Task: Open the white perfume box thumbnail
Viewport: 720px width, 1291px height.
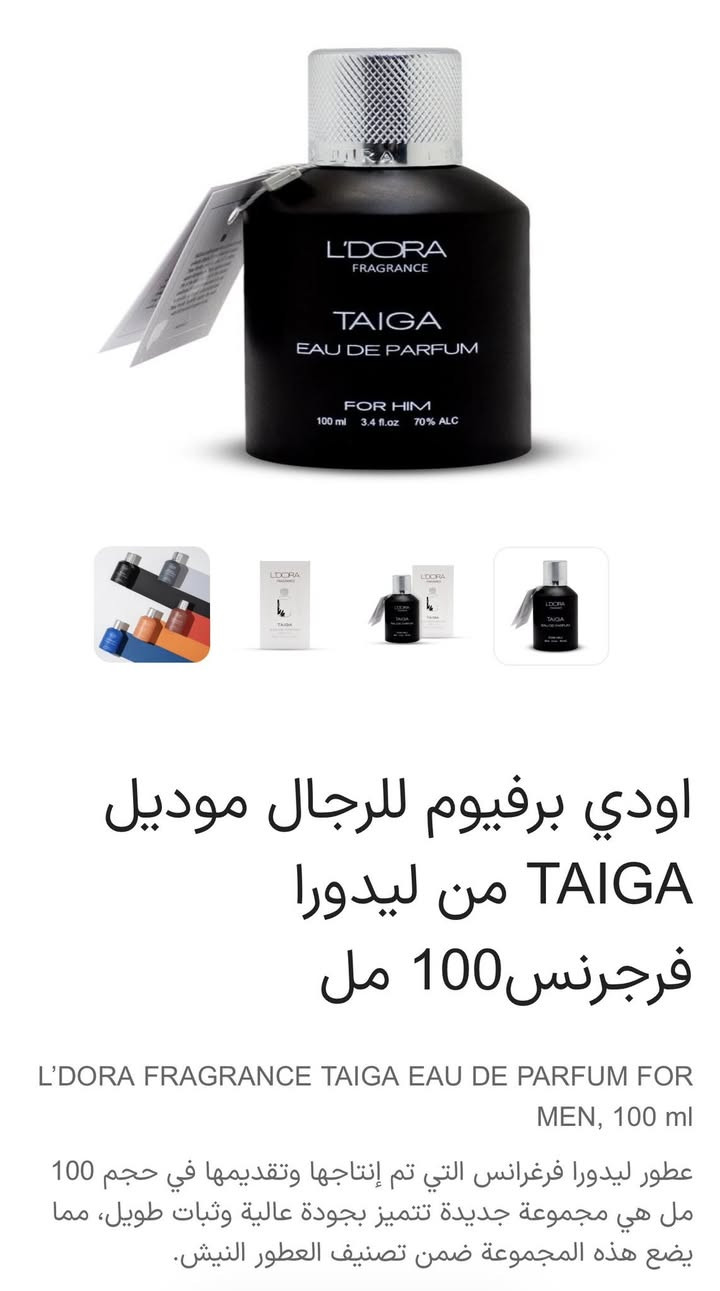Action: point(287,600)
